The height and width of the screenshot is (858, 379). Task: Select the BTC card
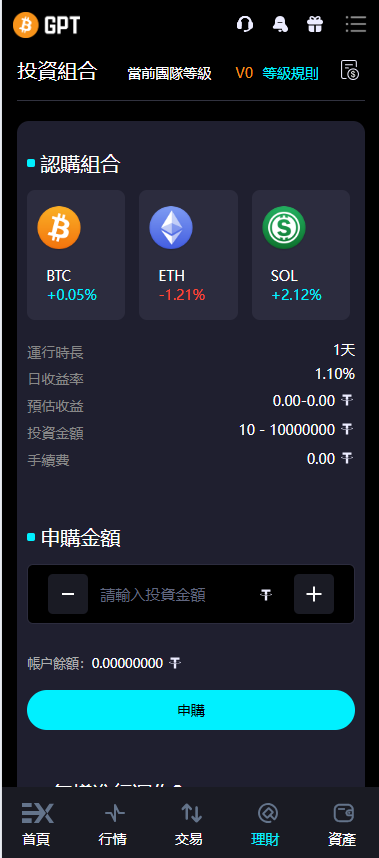[76, 255]
